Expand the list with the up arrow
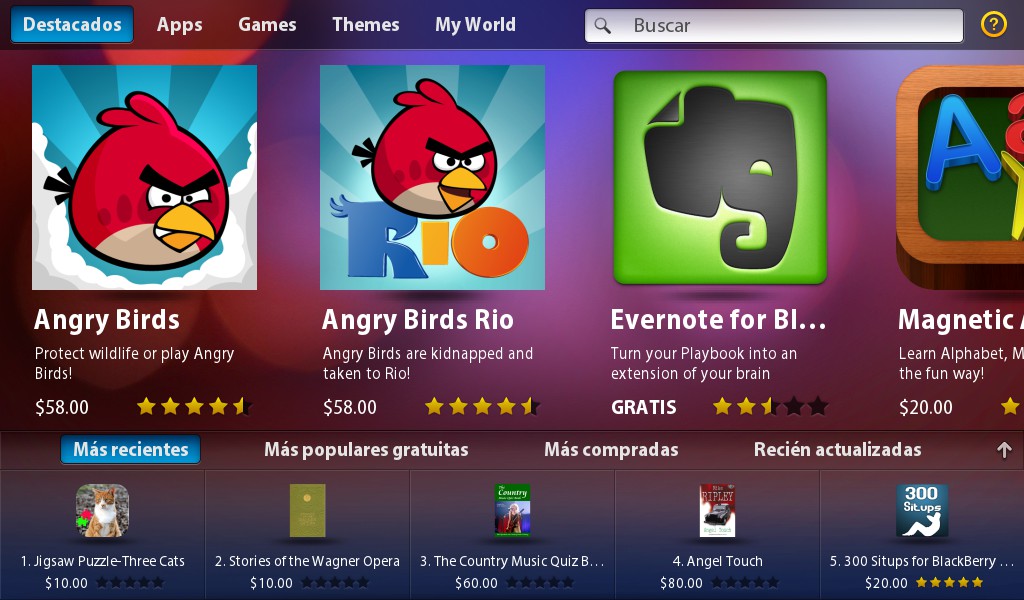 [x=1004, y=450]
